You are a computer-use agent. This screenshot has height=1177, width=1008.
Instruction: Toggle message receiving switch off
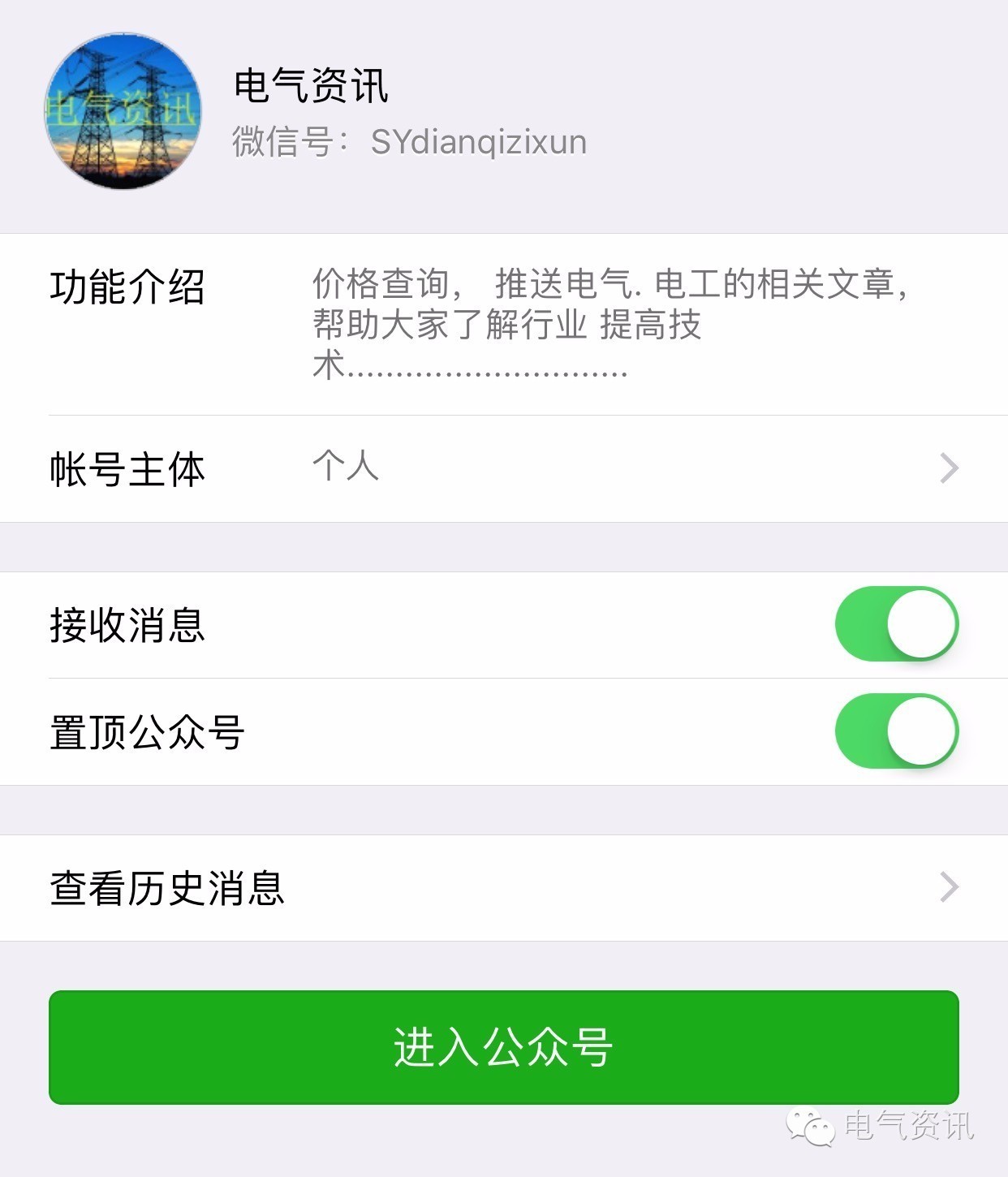point(895,623)
